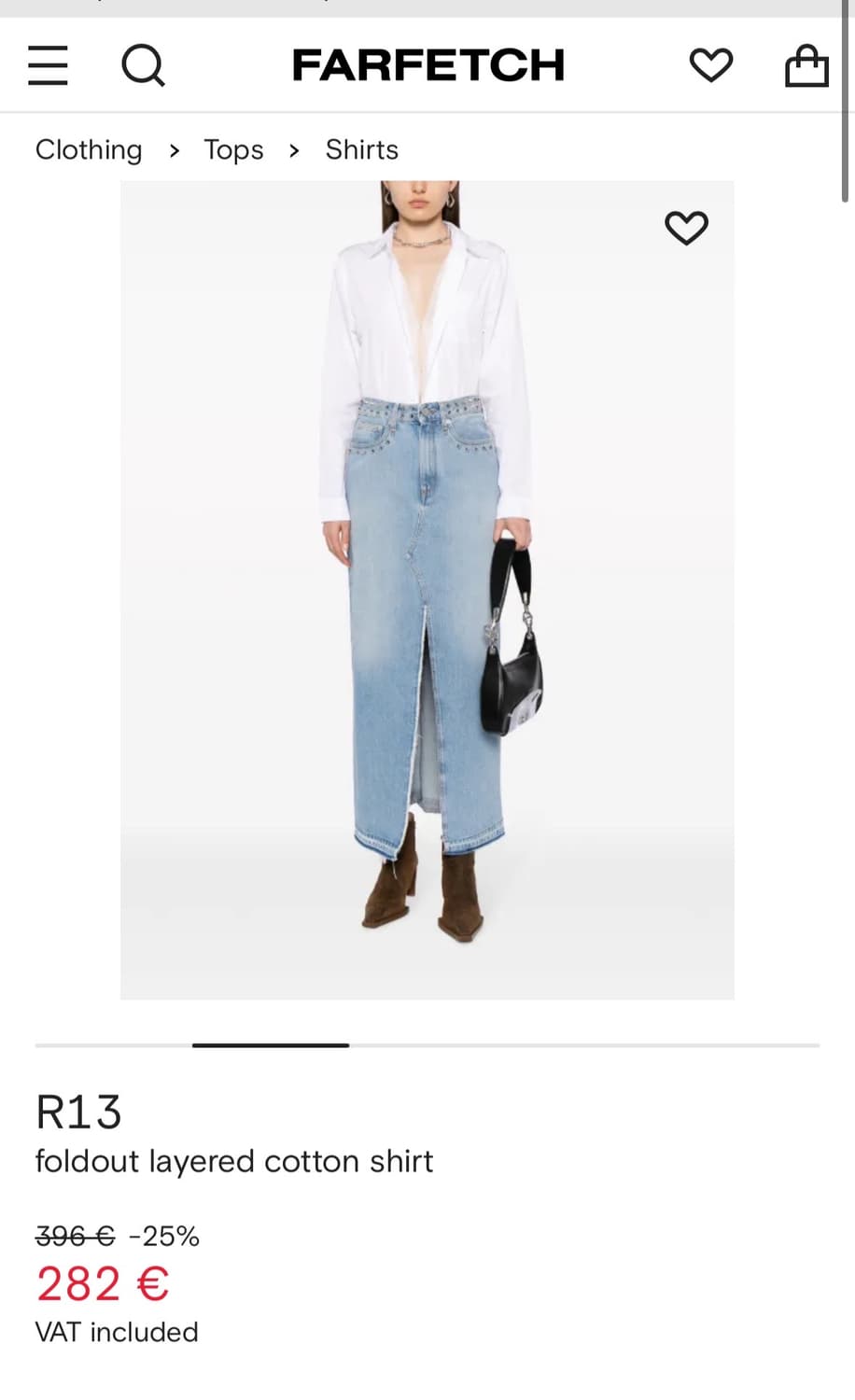The image size is (855, 1400).
Task: Go to the Tops category
Action: coord(233,149)
